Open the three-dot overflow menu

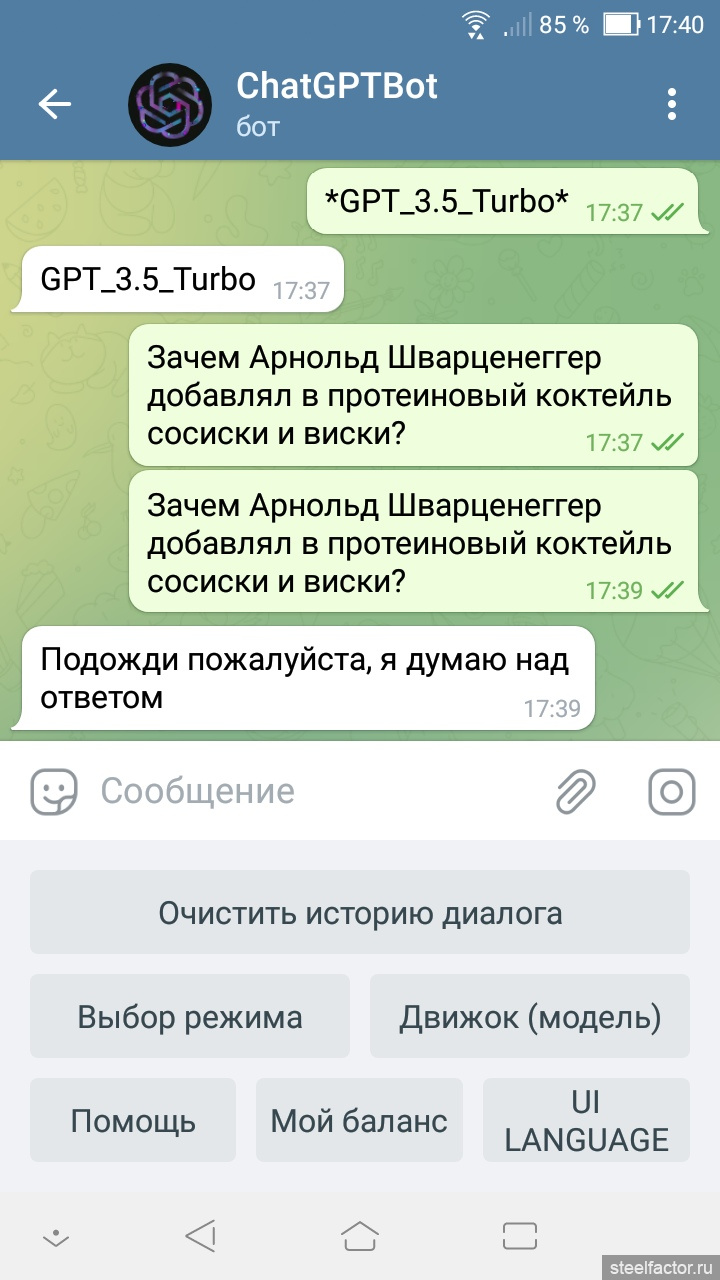click(x=672, y=104)
